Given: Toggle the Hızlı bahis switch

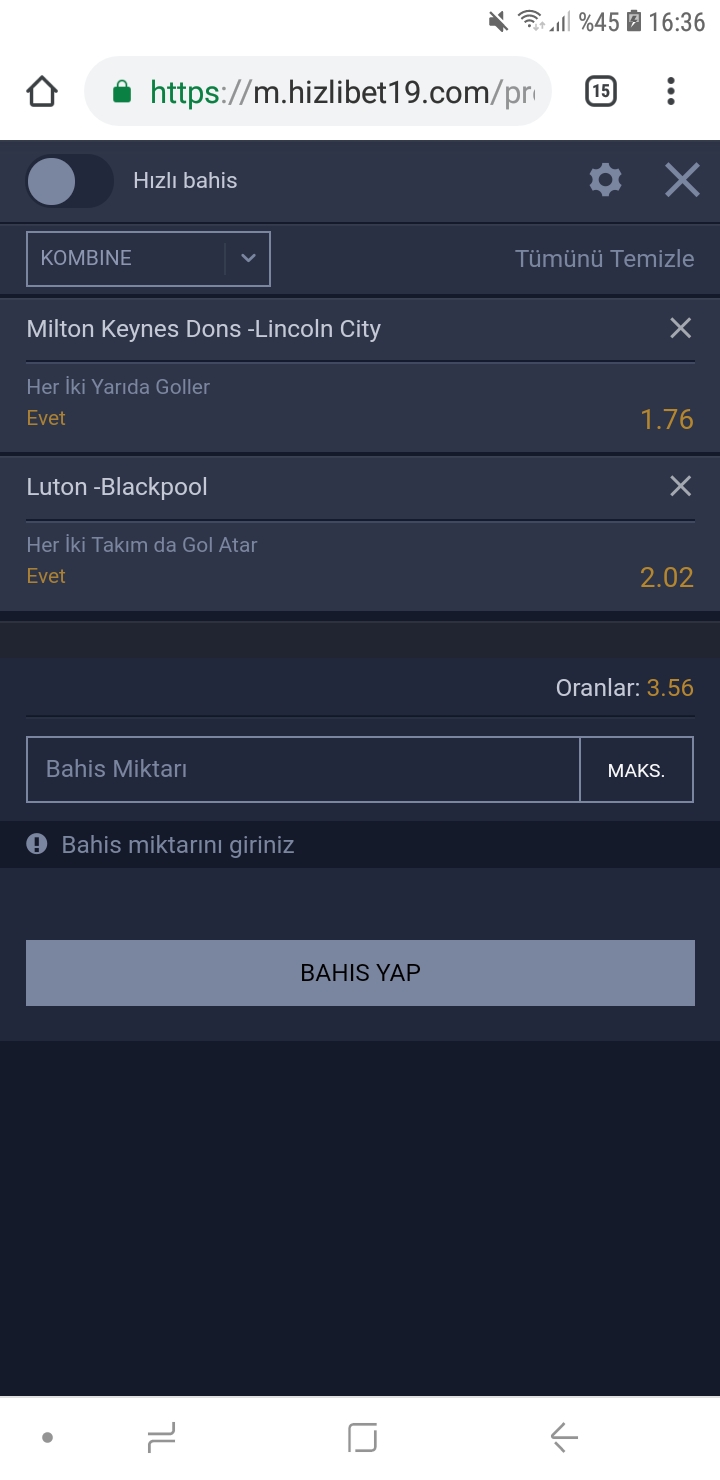Looking at the screenshot, I should click(x=69, y=181).
